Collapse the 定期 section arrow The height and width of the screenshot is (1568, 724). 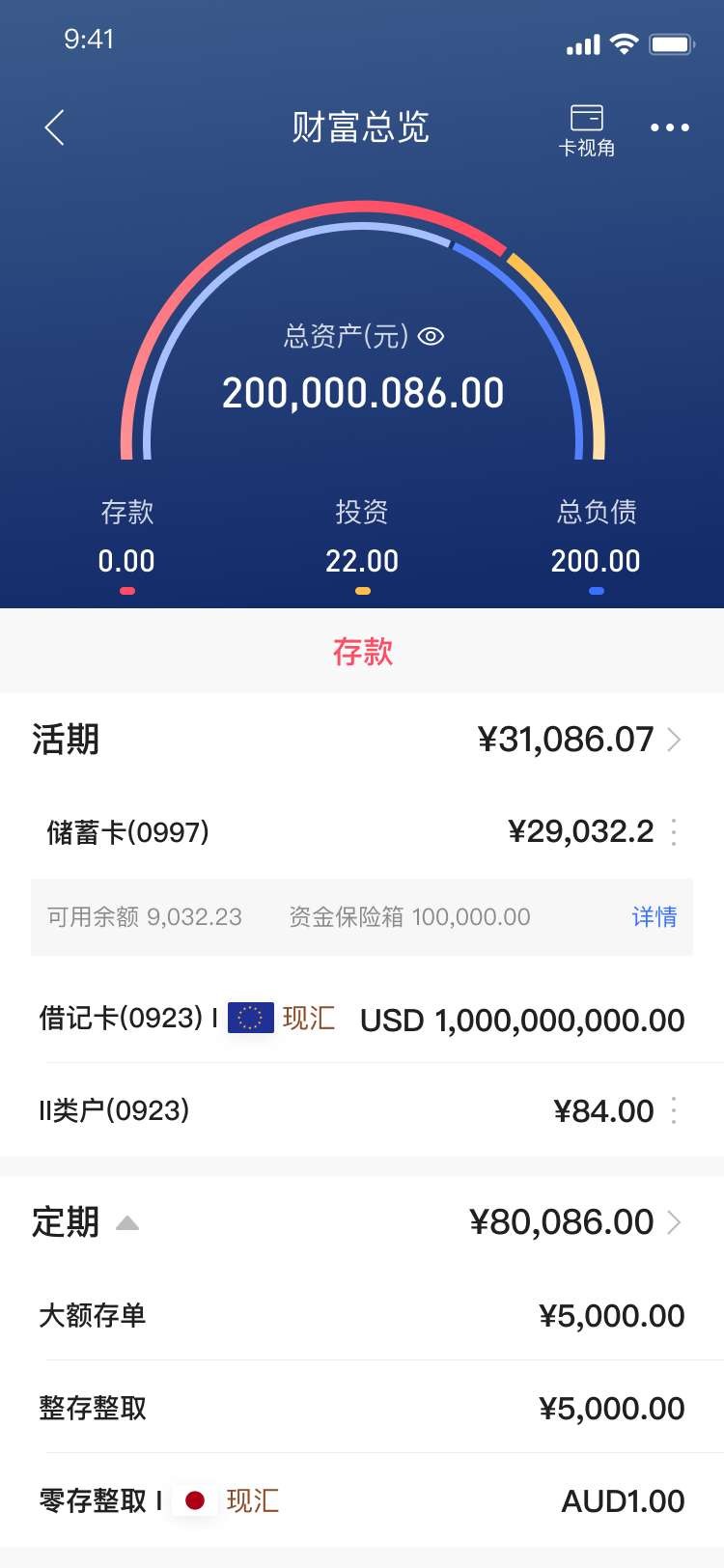tap(127, 1223)
